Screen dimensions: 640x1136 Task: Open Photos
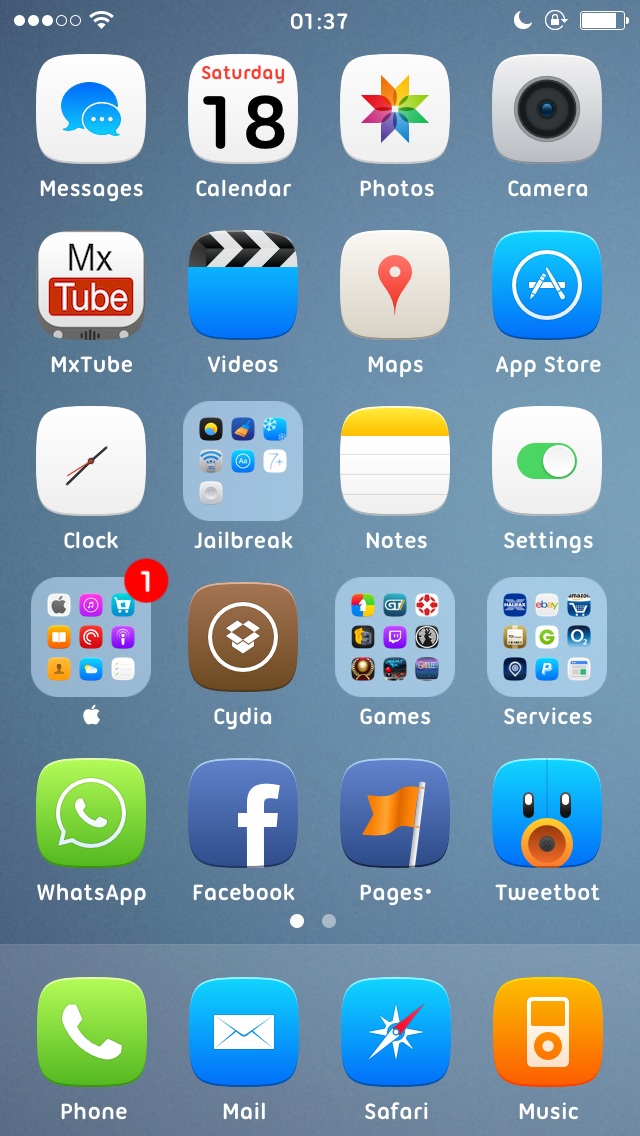(x=395, y=109)
